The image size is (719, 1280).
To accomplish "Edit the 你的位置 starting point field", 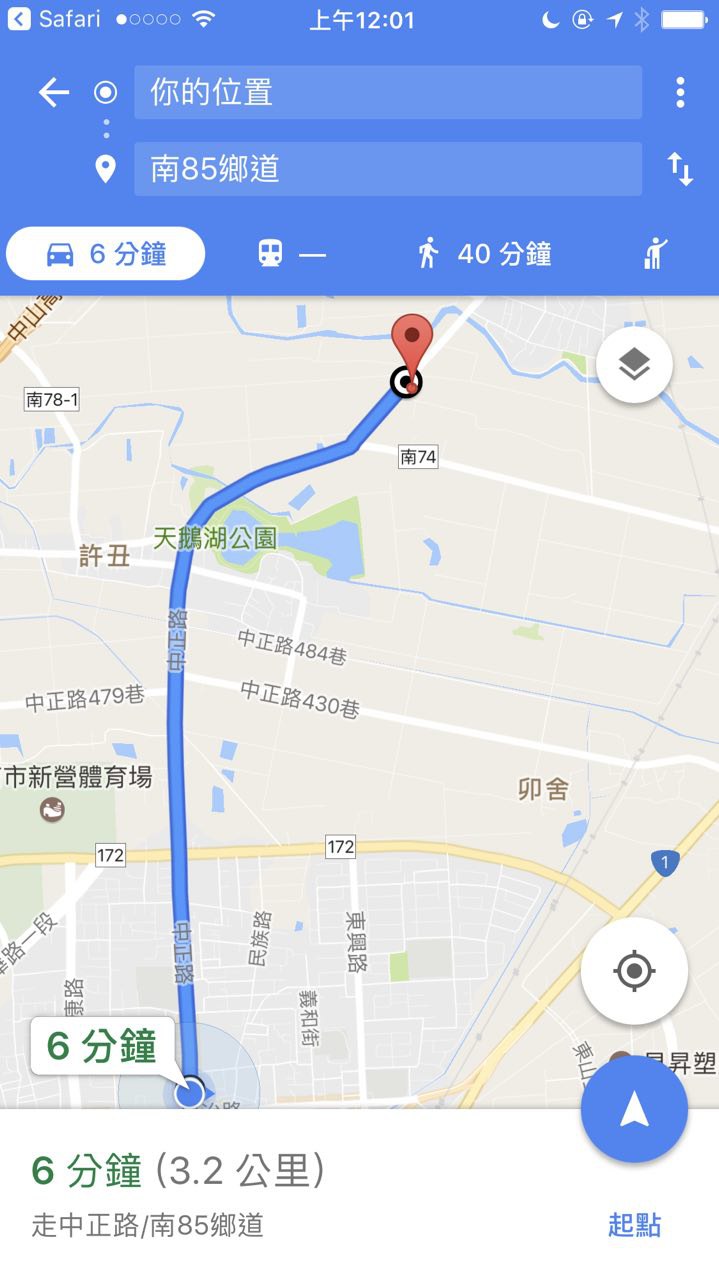I will (x=388, y=93).
